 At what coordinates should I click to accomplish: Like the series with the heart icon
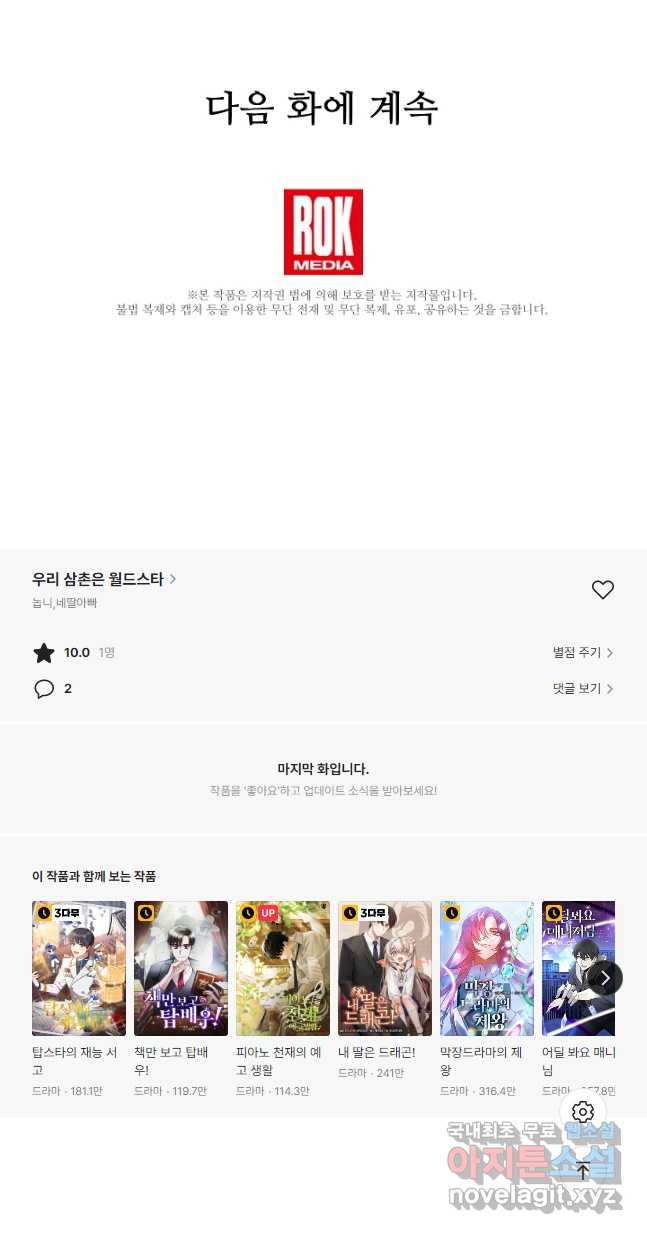[x=602, y=590]
